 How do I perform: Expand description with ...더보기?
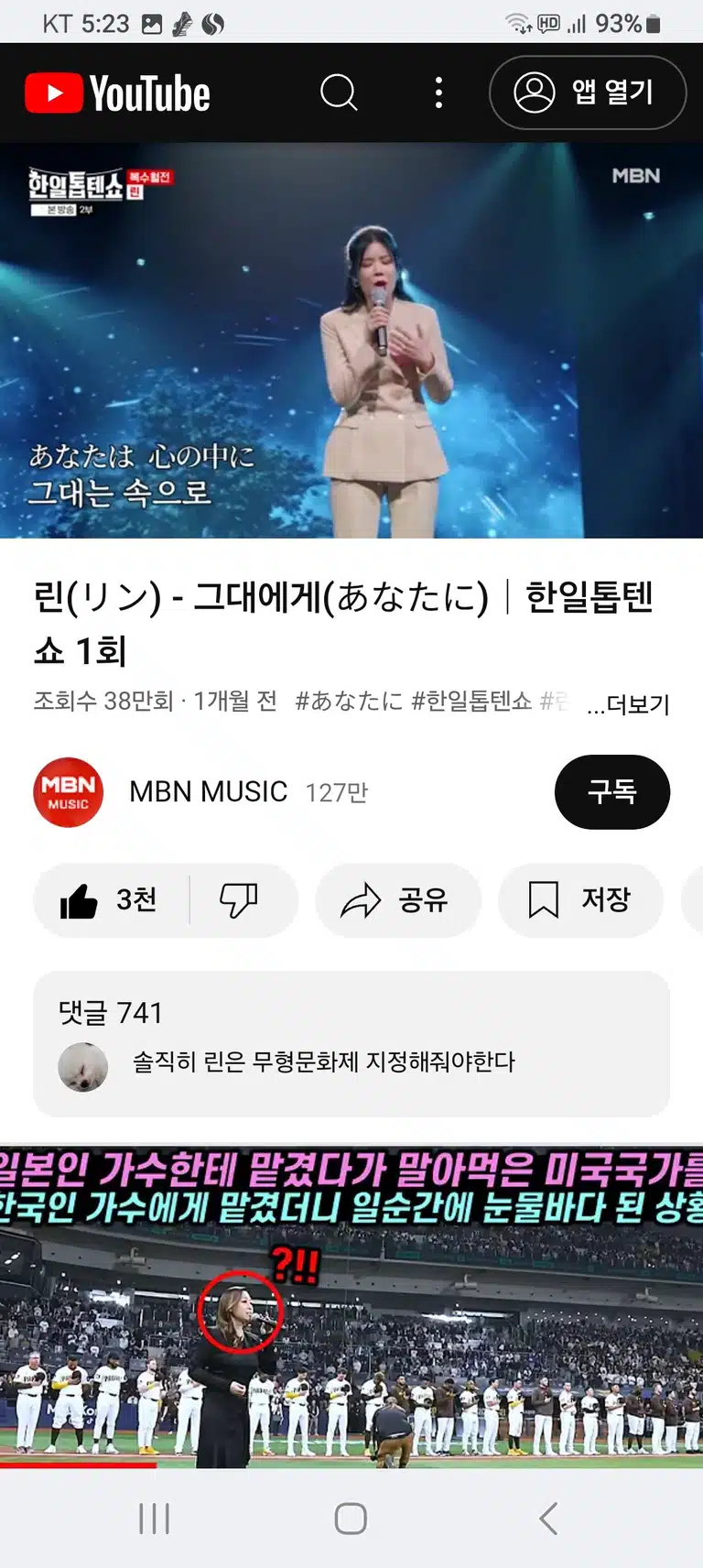click(x=629, y=704)
